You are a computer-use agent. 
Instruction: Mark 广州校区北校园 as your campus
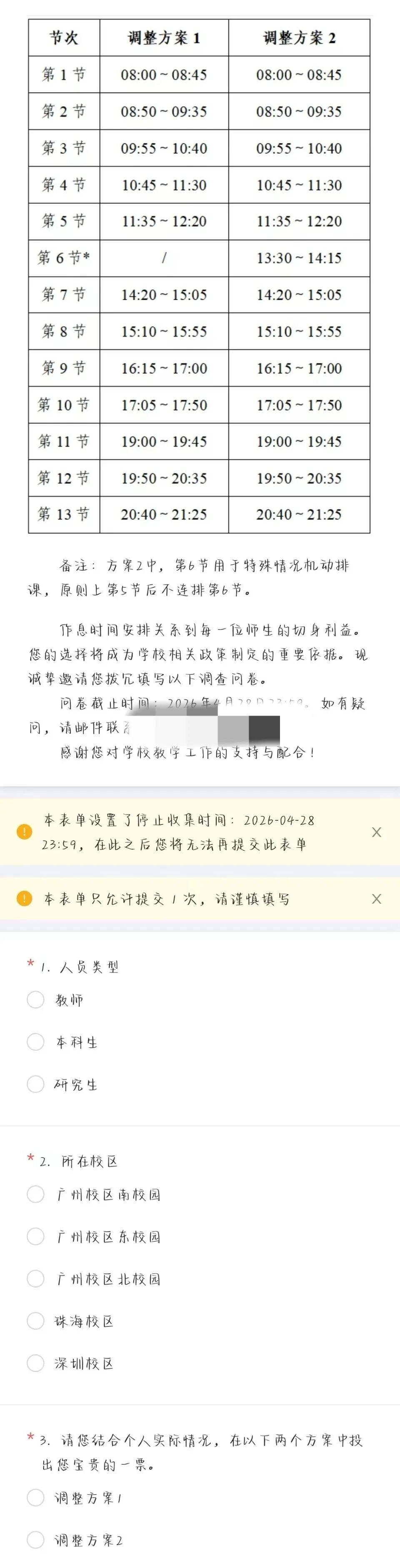pyautogui.click(x=36, y=1279)
